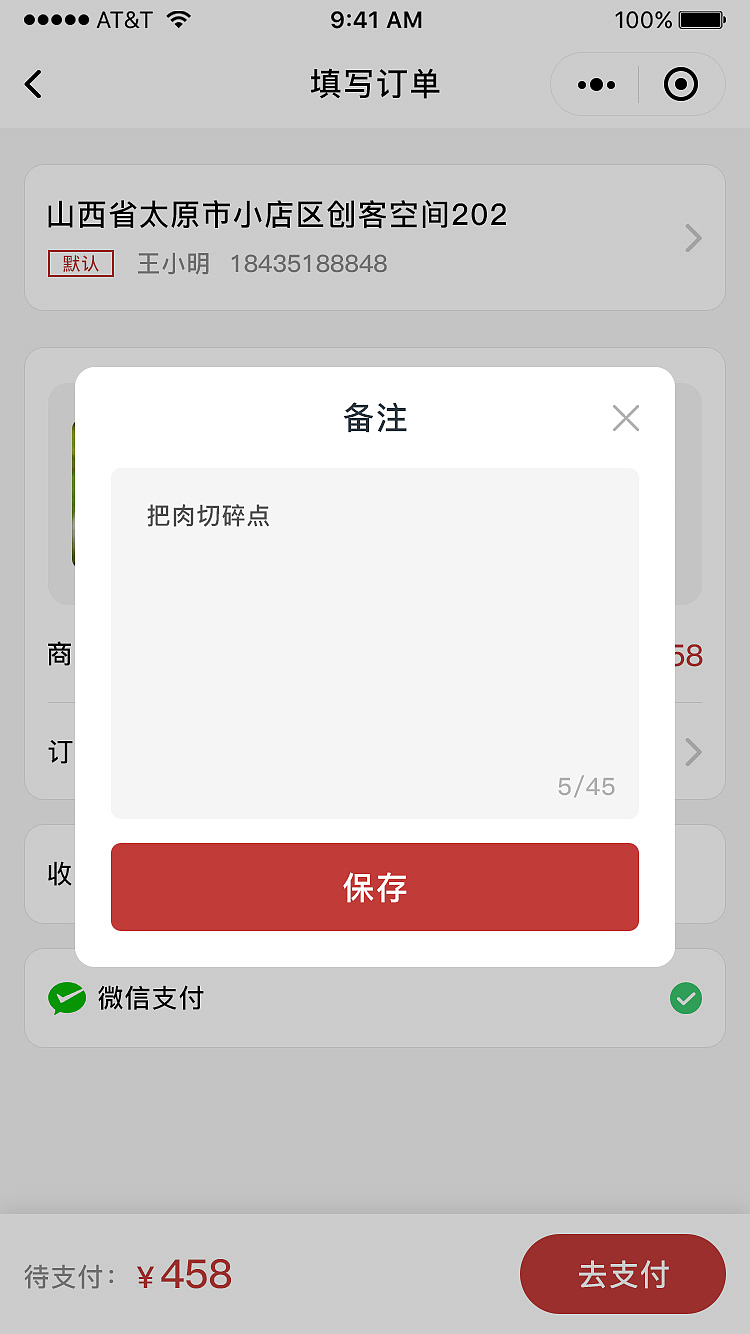Viewport: 750px width, 1334px height.
Task: Tap the AT&T carrier label
Action: (125, 18)
